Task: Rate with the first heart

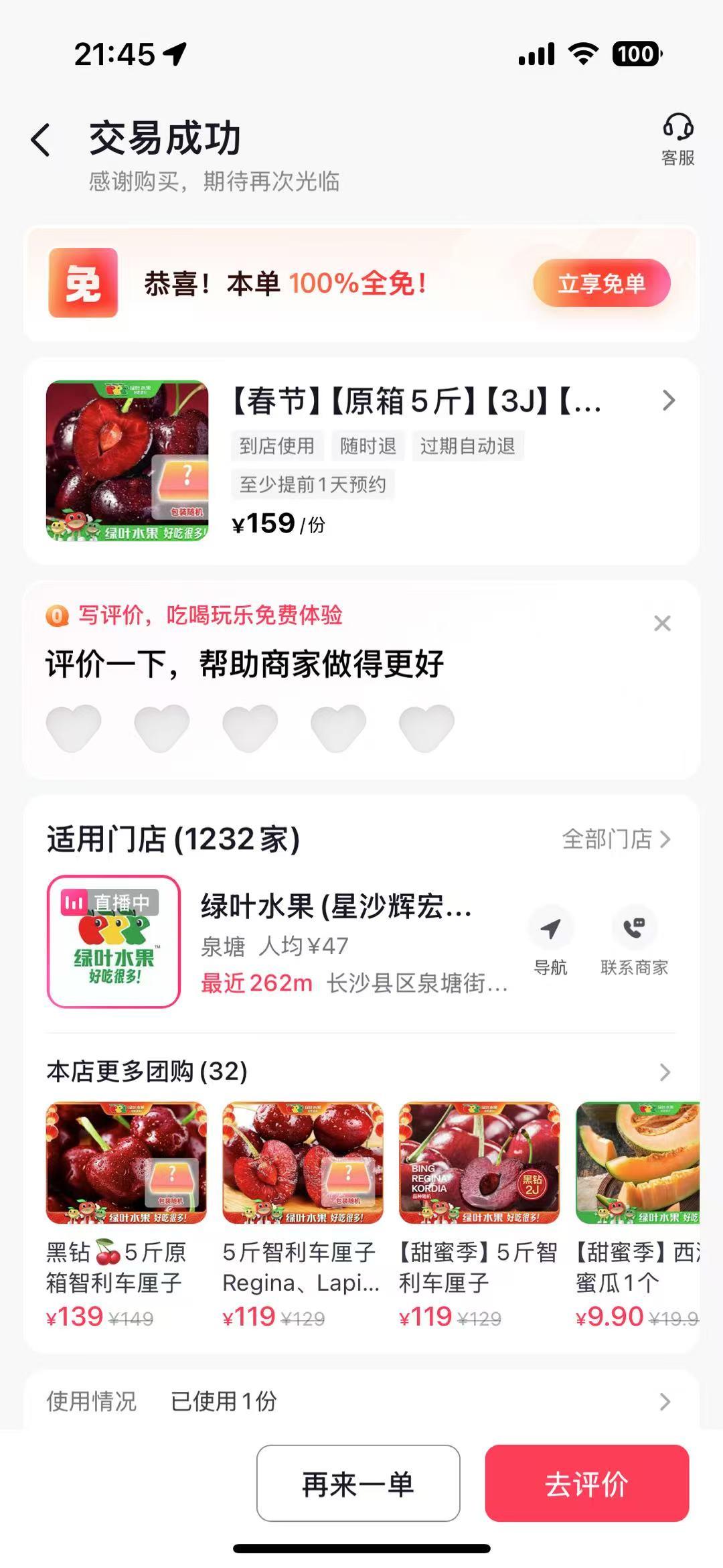Action: click(x=74, y=727)
